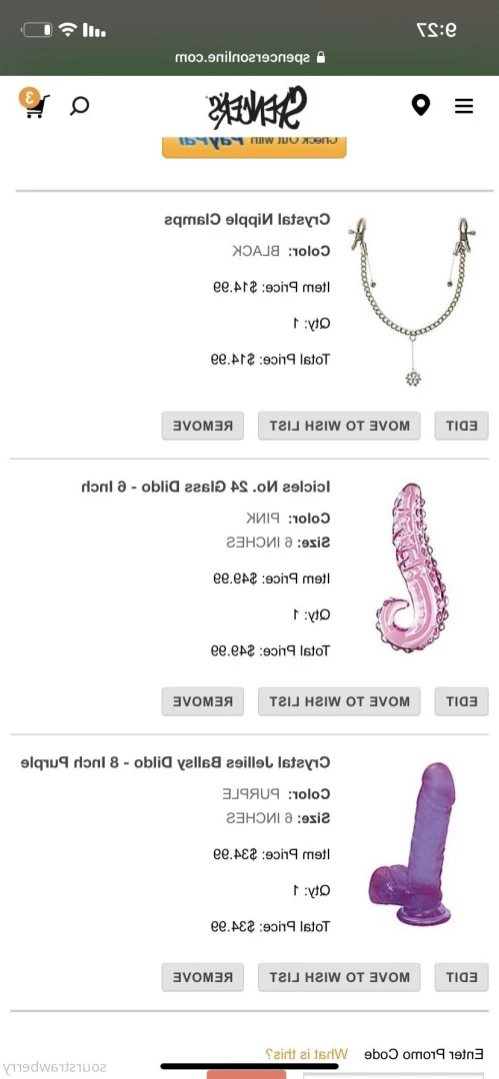The height and width of the screenshot is (1079, 499).
Task: Remove Icicles No. 24 from cart
Action: point(202,701)
